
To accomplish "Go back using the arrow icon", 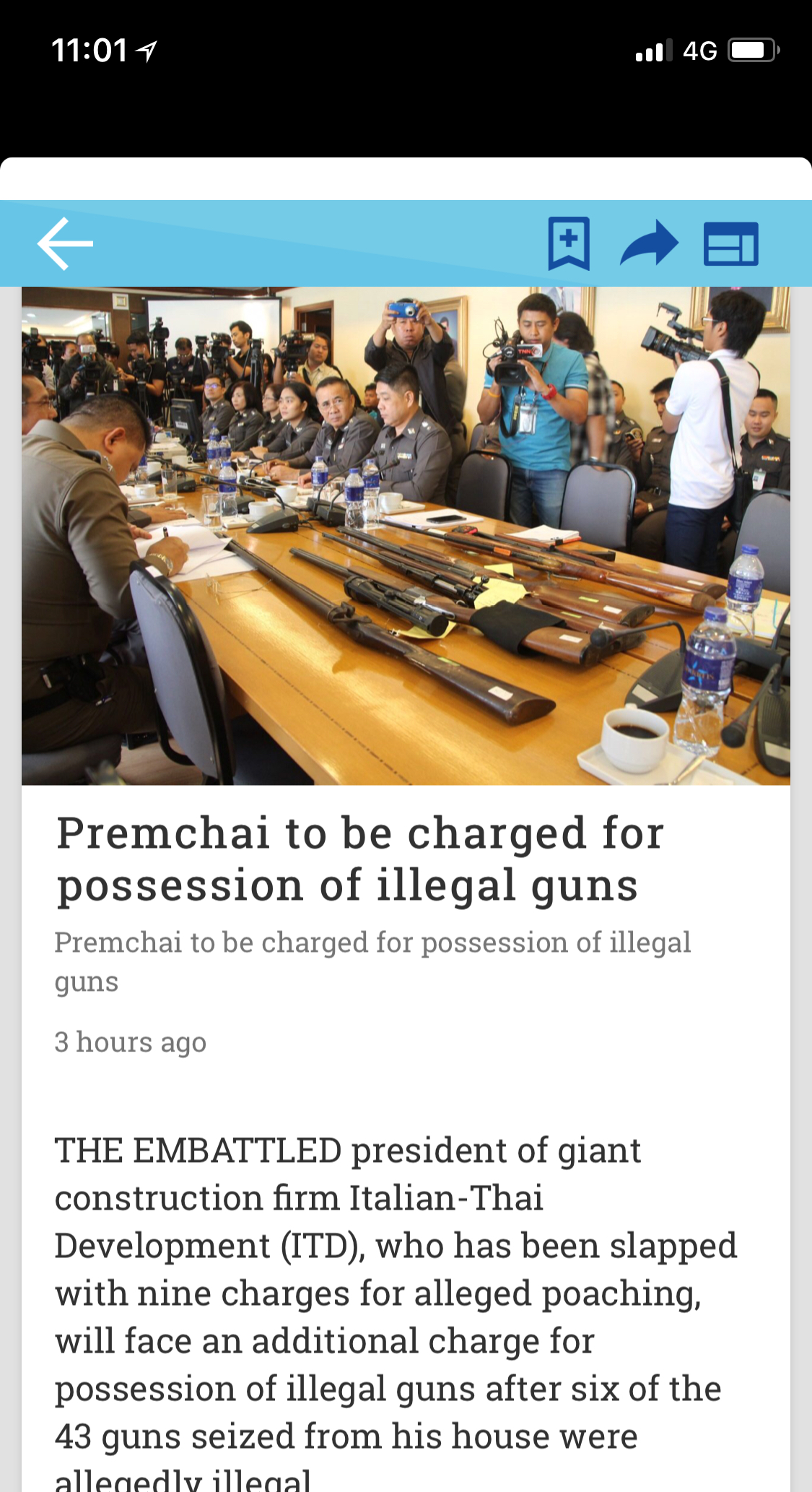I will (x=65, y=244).
